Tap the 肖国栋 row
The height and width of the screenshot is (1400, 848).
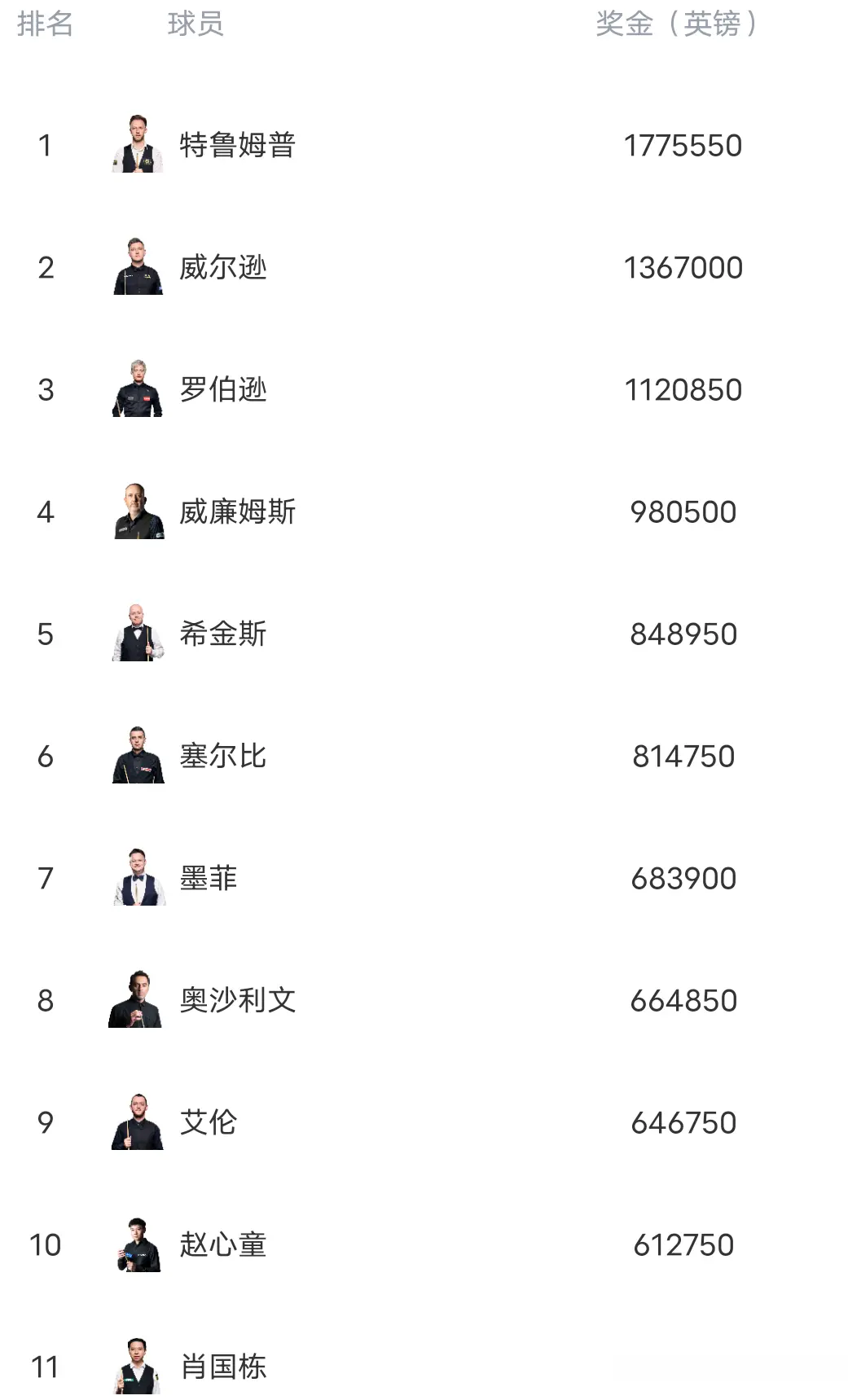(222, 1367)
